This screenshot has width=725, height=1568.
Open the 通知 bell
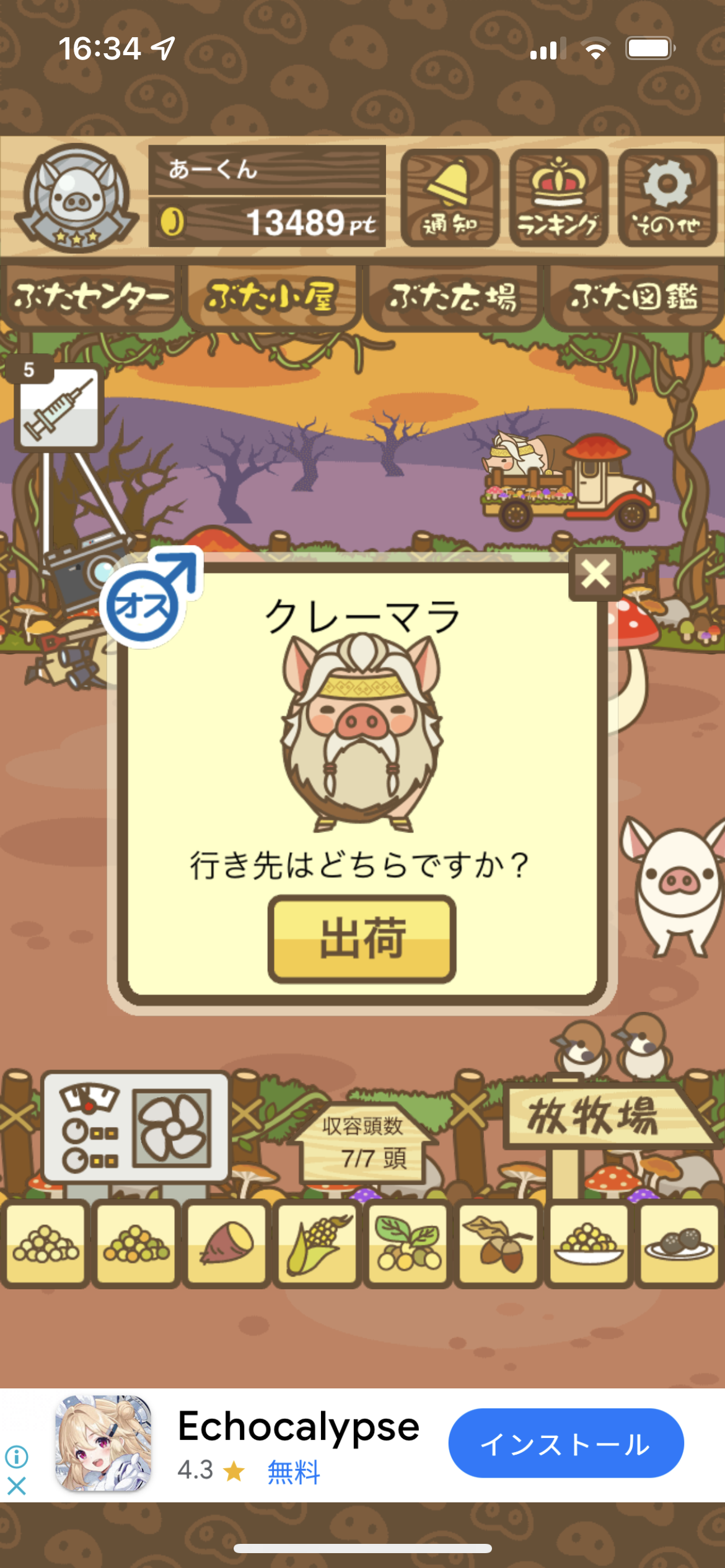[450, 198]
